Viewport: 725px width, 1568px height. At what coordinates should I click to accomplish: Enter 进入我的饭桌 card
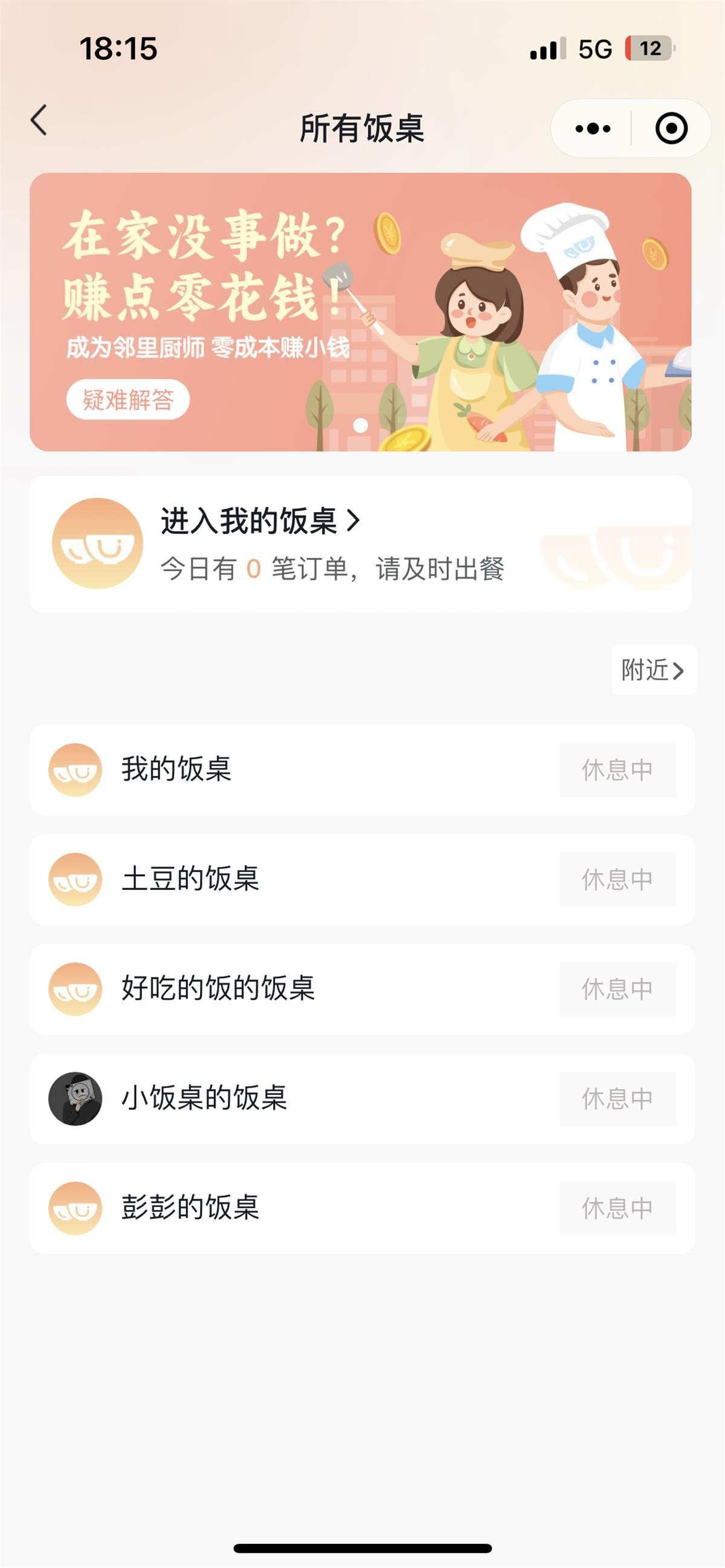[x=359, y=544]
